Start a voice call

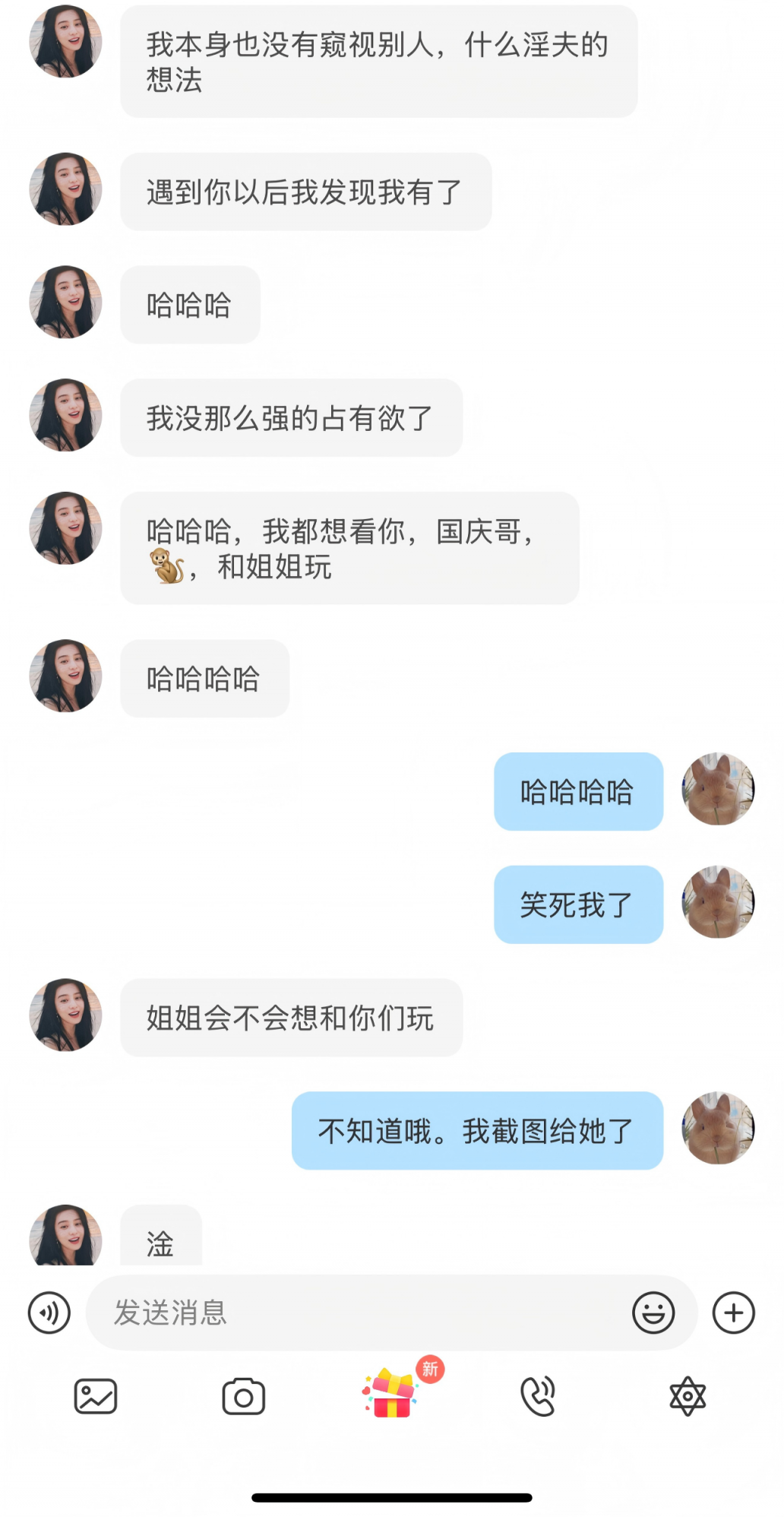coord(539,1396)
